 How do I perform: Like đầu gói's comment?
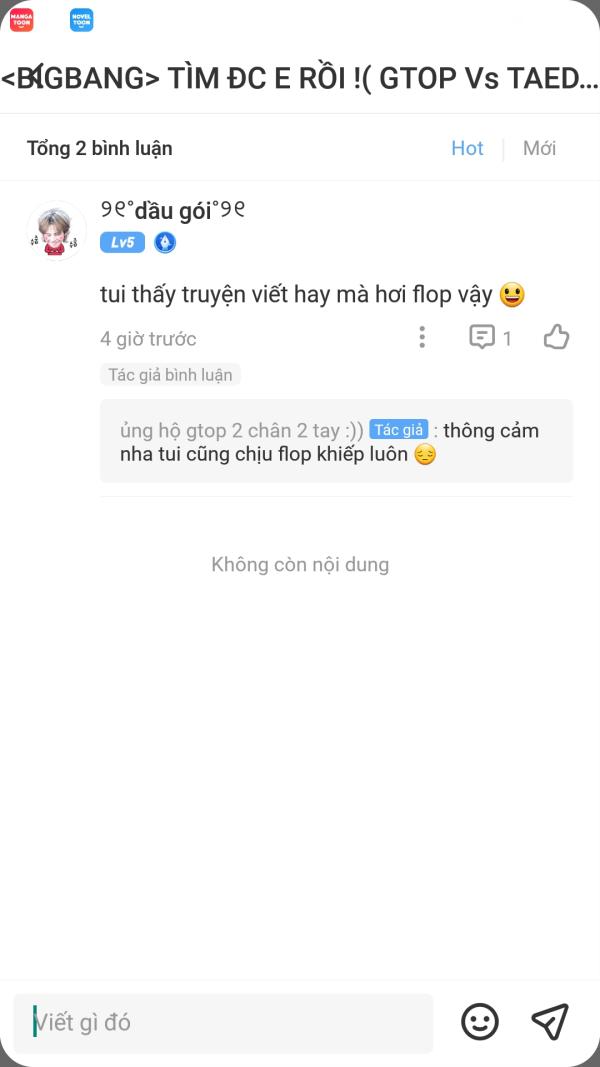pos(556,338)
